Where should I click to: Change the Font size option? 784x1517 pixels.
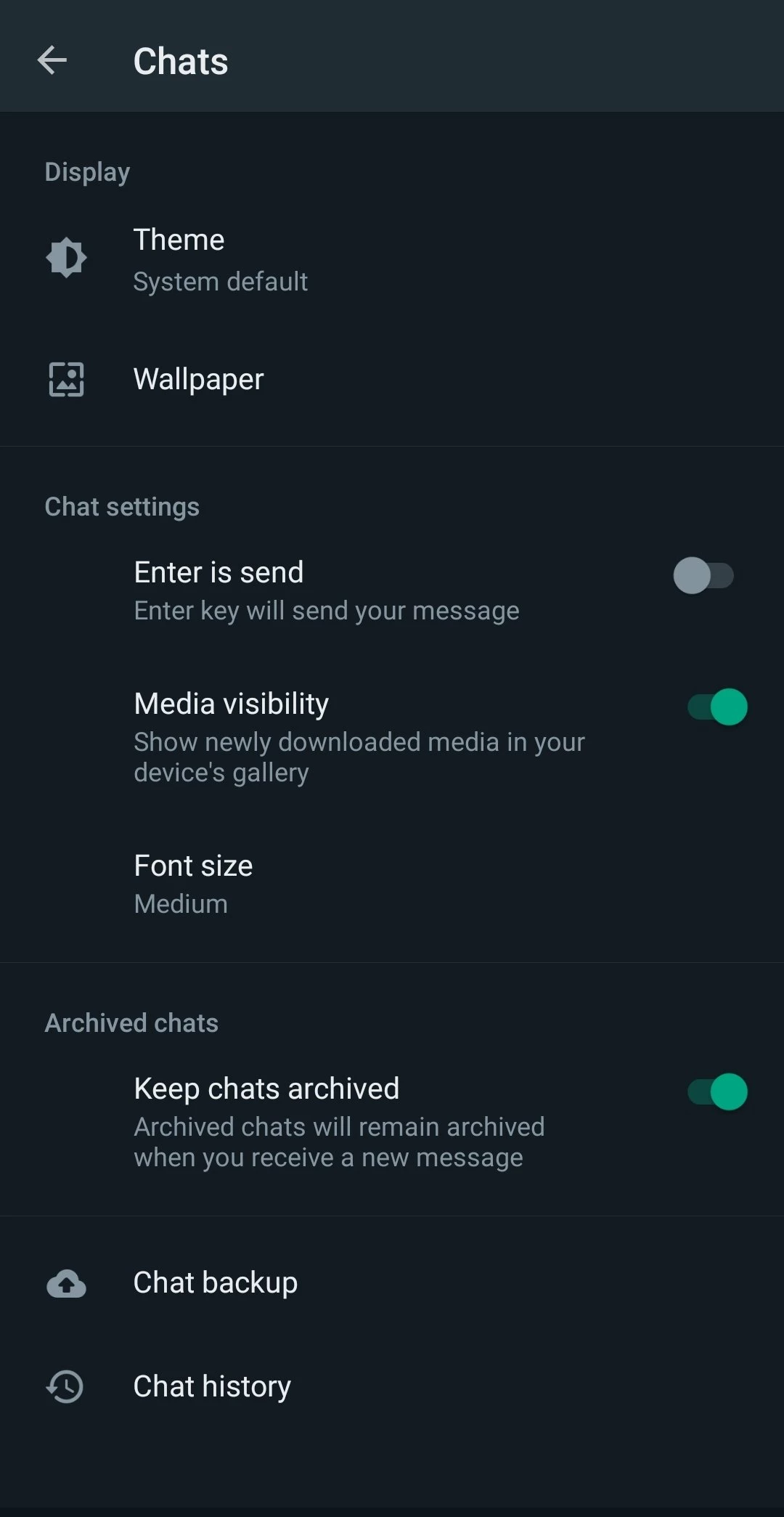[194, 883]
